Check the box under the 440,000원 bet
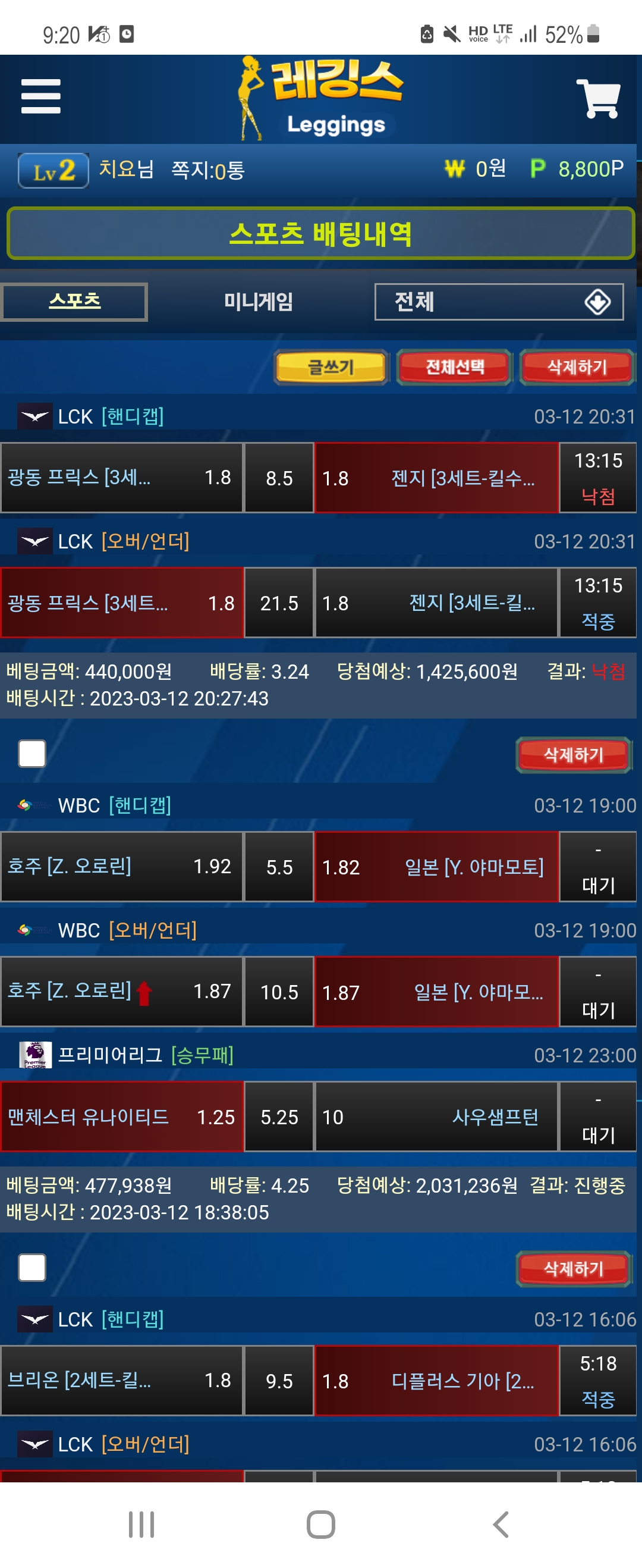The height and width of the screenshot is (1568, 642). (32, 754)
